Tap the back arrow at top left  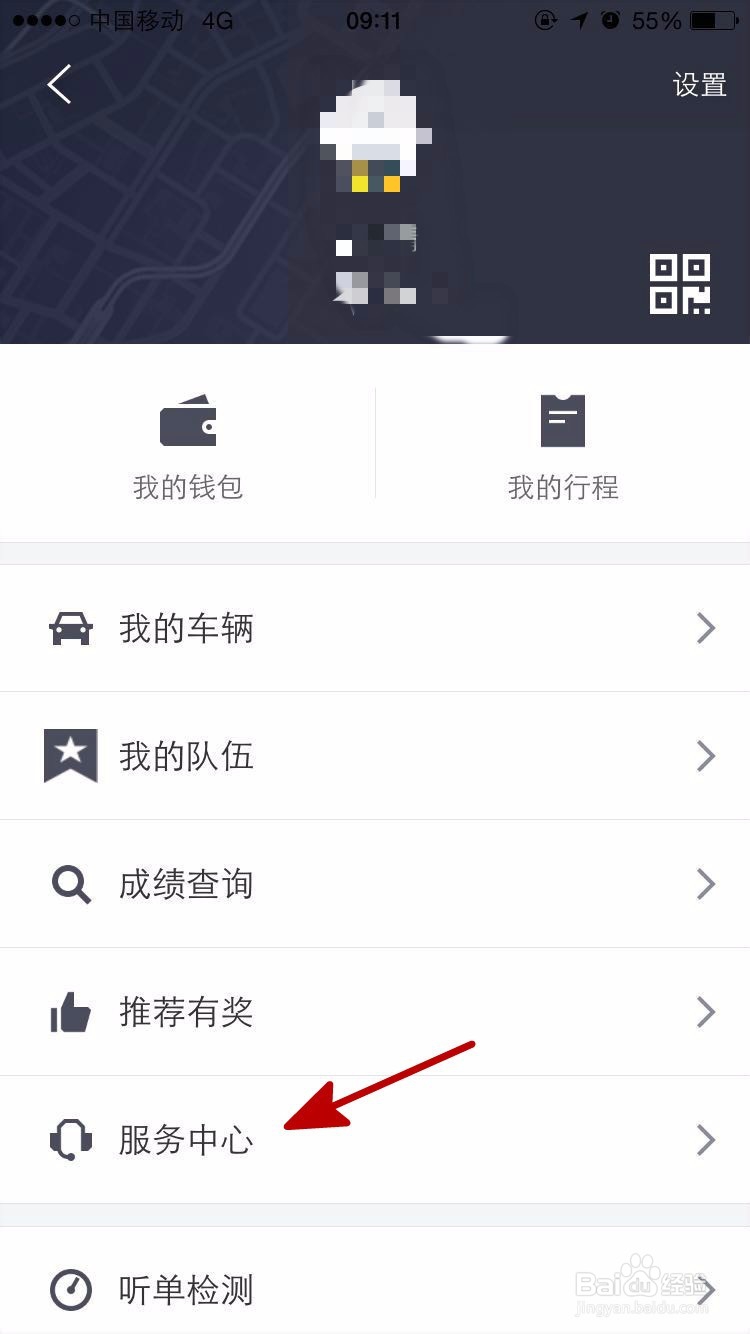tap(58, 85)
